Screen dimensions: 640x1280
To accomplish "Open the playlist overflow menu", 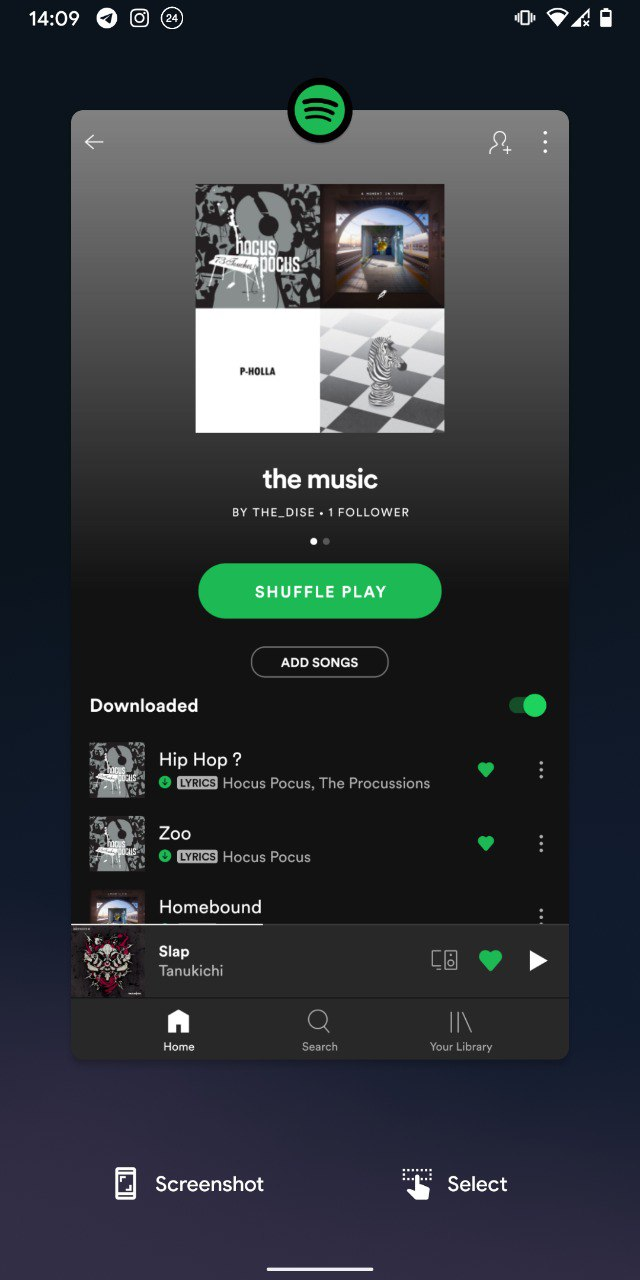I will click(545, 142).
